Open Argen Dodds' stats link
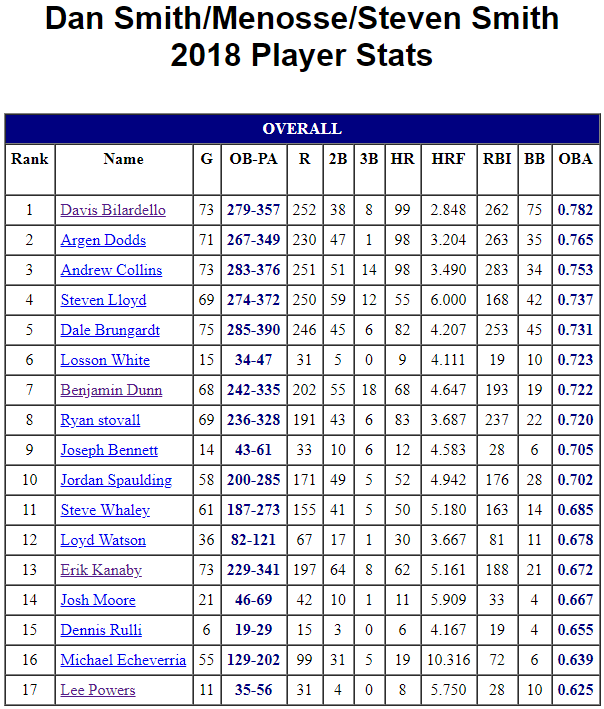 tap(103, 240)
